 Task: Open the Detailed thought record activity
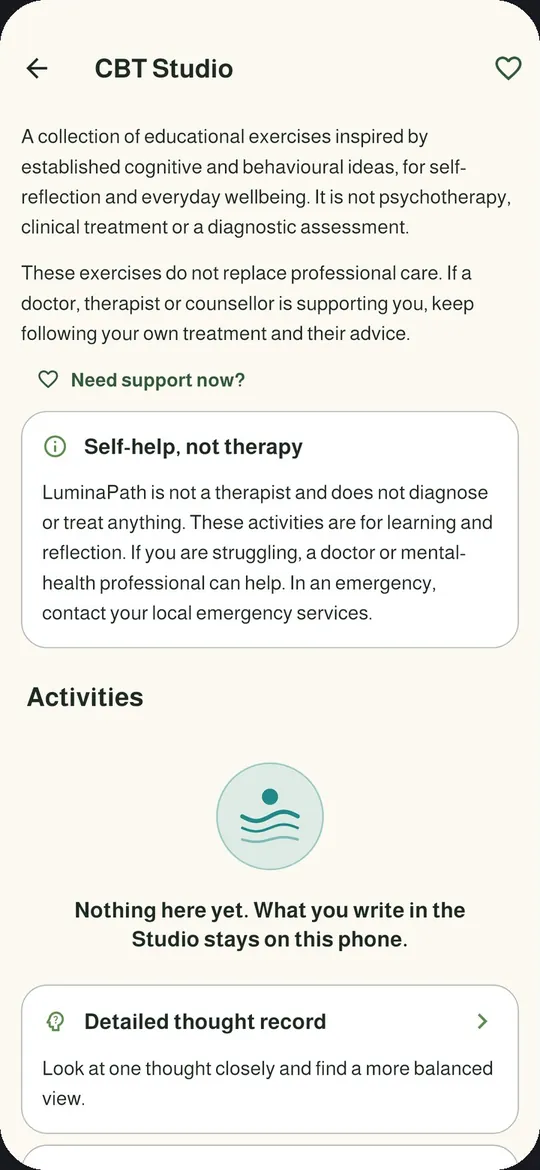(x=270, y=1059)
